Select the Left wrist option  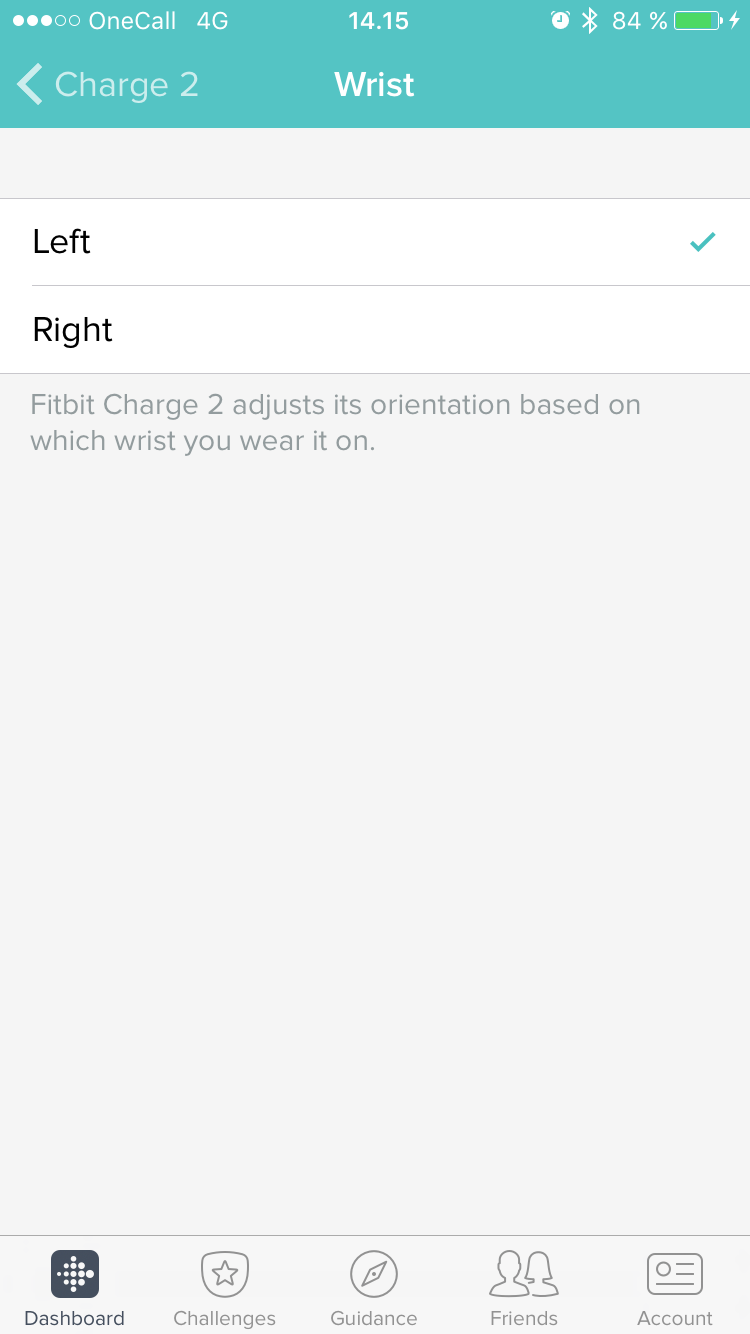click(375, 242)
